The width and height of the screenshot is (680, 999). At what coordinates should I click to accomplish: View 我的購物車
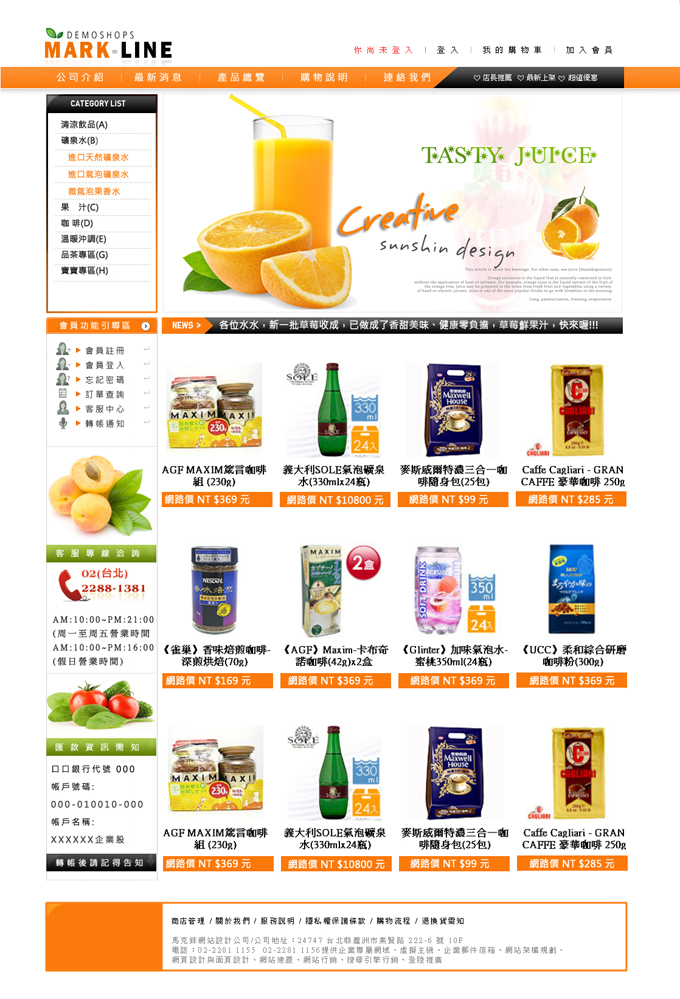(512, 50)
